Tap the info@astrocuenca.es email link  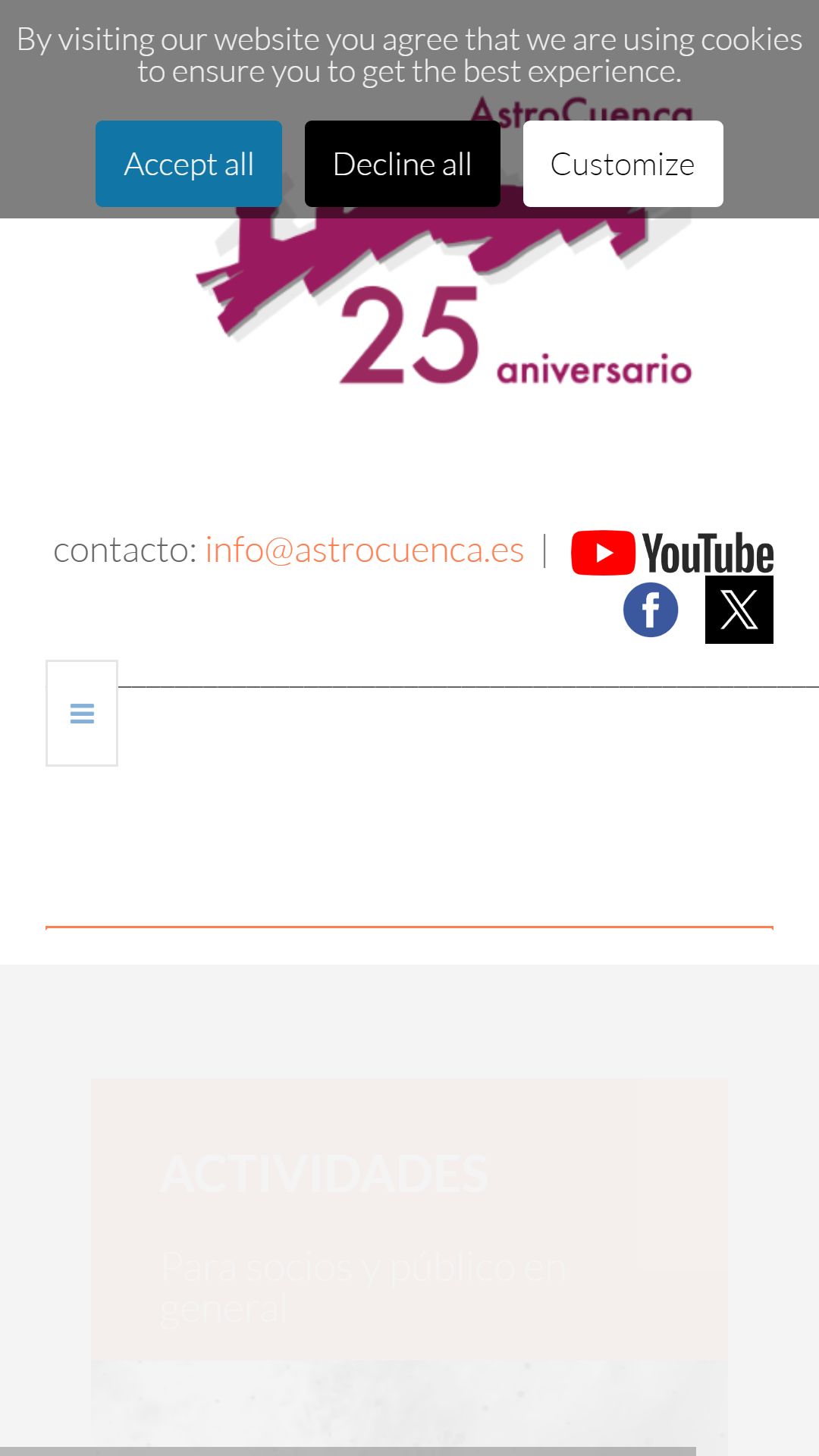click(365, 550)
